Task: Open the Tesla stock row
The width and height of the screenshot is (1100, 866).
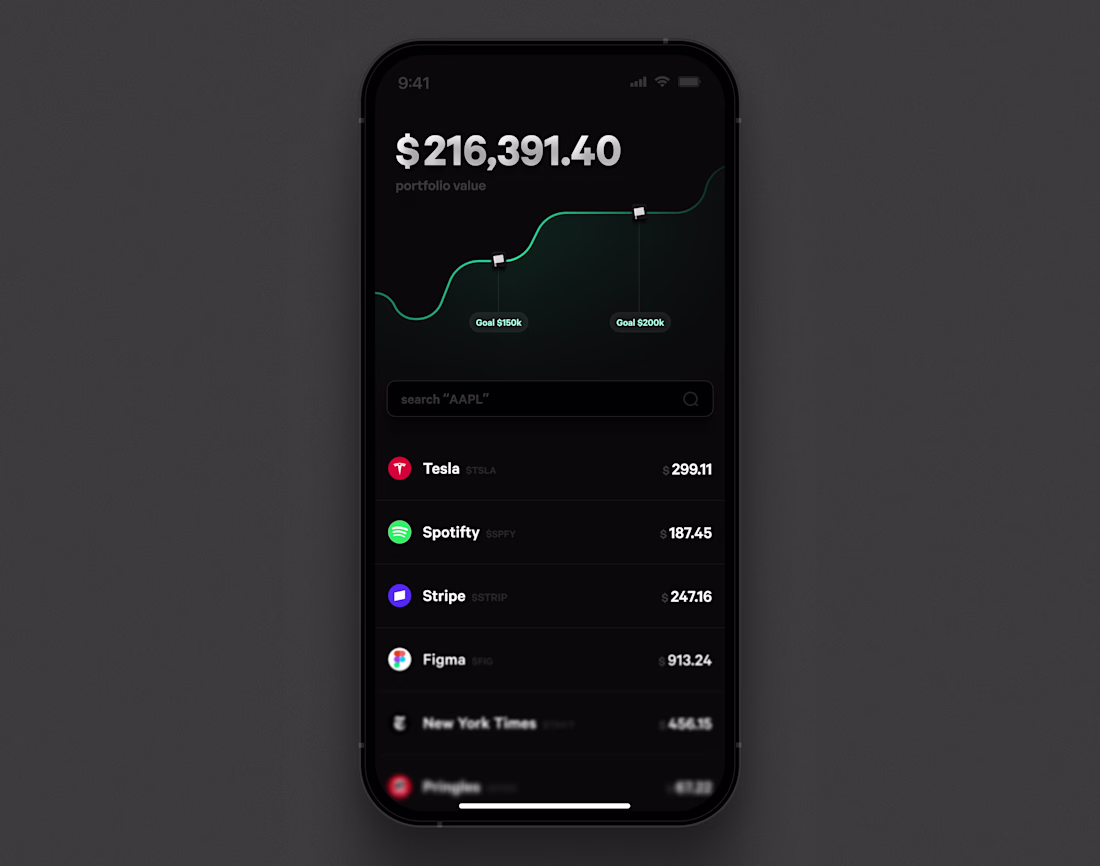Action: point(549,469)
